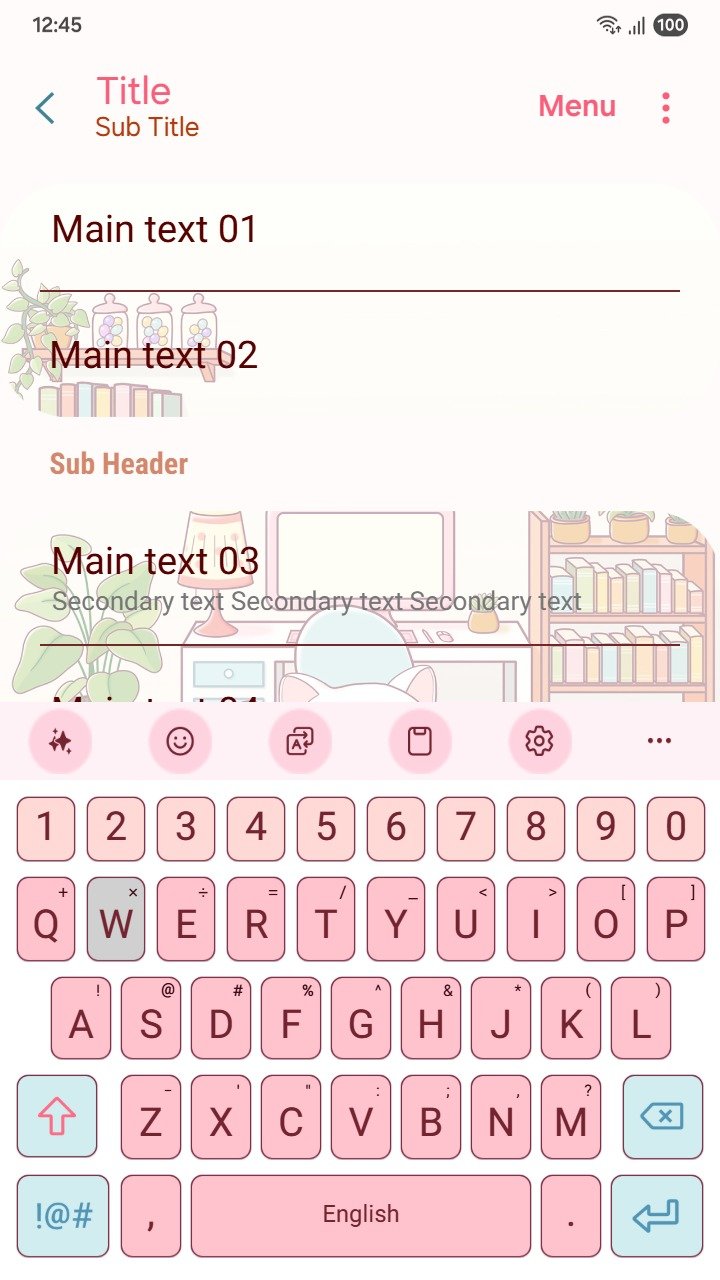This screenshot has width=720, height=1280.
Task: Open keyboard AI sparkle tools
Action: pos(60,741)
